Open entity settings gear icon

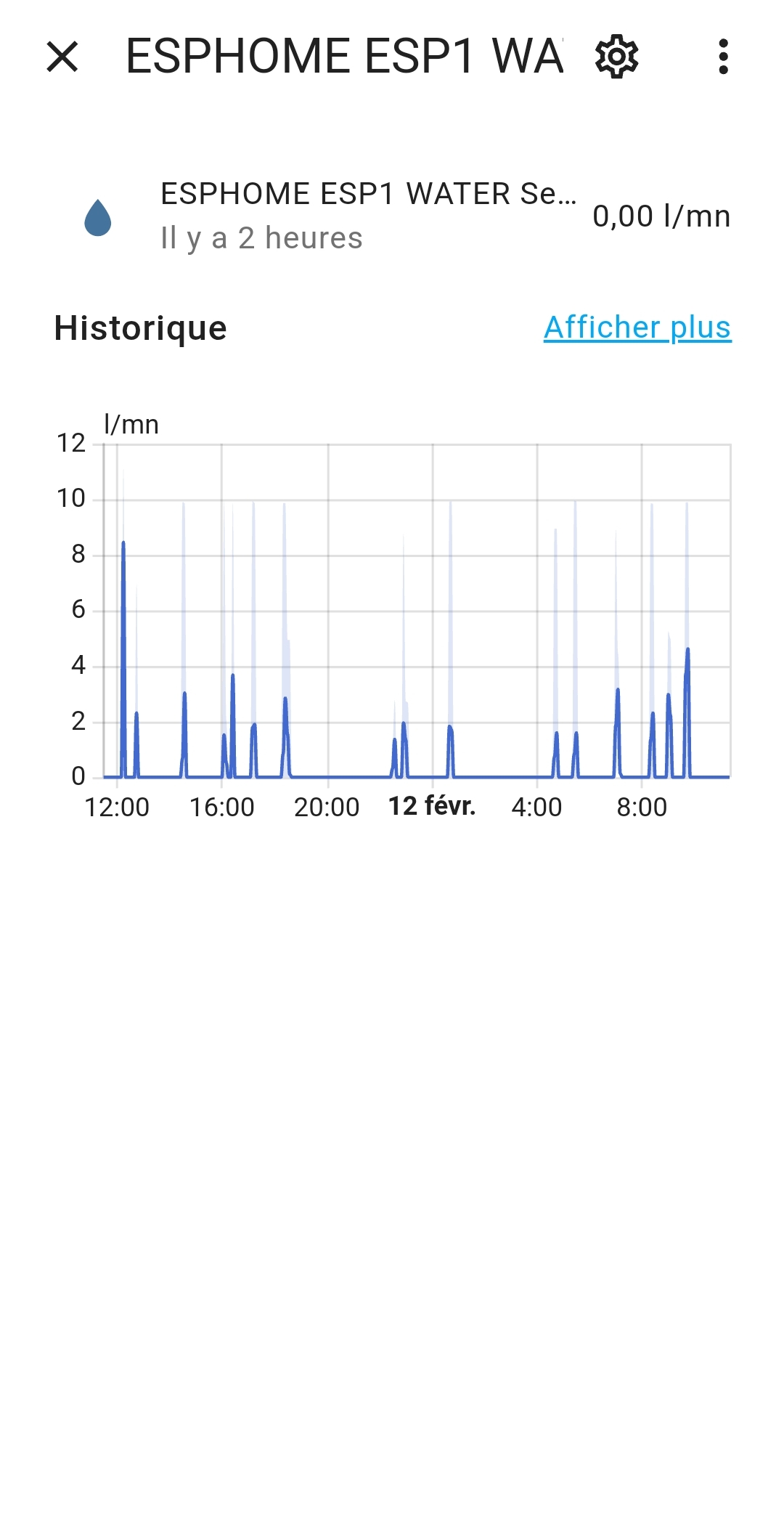616,57
